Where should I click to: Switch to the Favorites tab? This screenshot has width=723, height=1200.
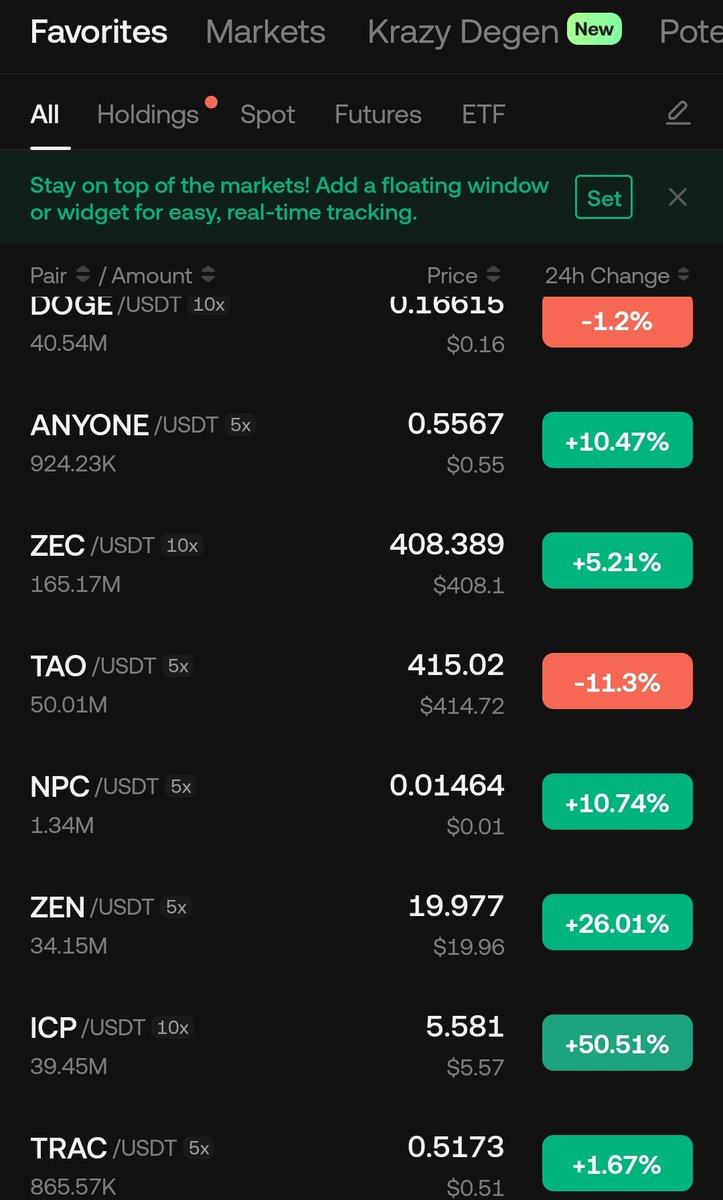click(98, 32)
